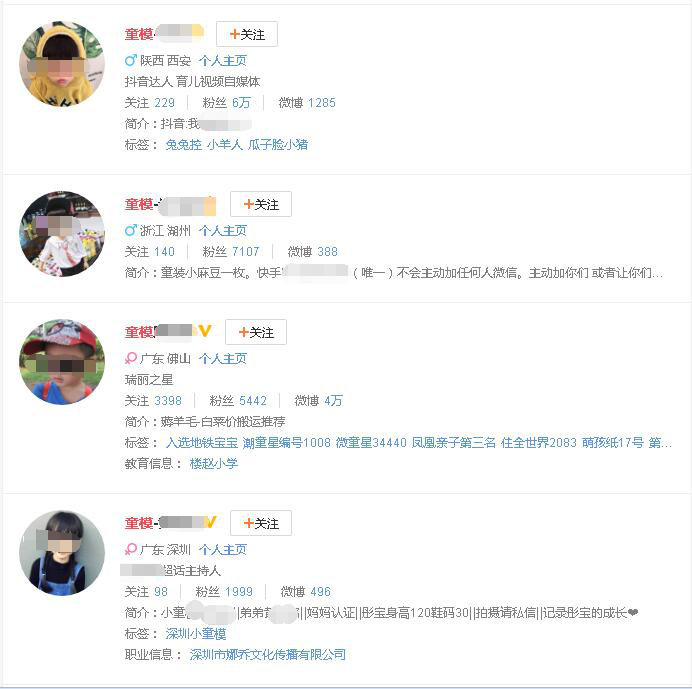The width and height of the screenshot is (692, 689).
Task: Open the 入选地铁宝宝 tag
Action: 201,443
